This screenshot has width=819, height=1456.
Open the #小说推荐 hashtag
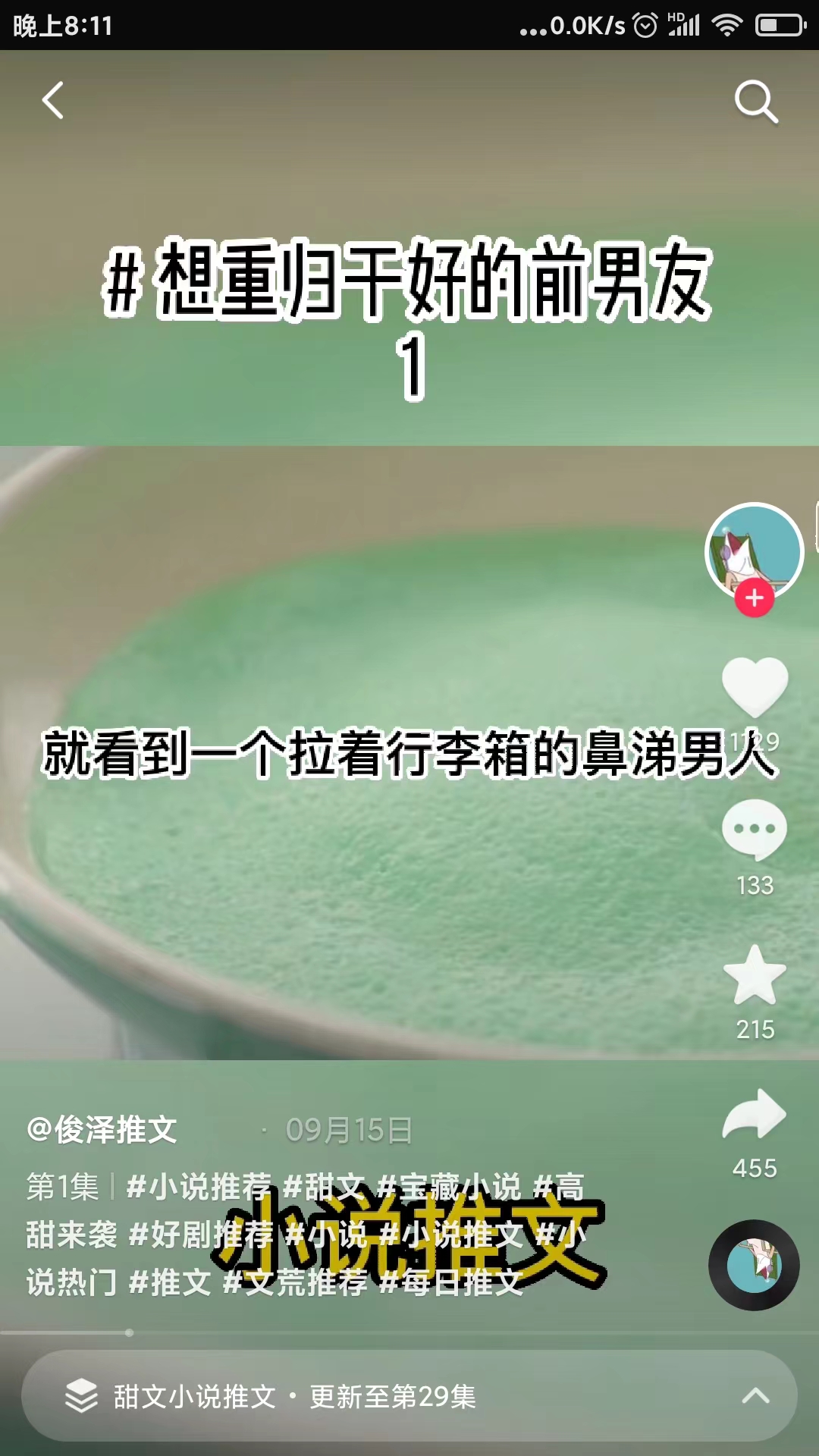tap(199, 1187)
